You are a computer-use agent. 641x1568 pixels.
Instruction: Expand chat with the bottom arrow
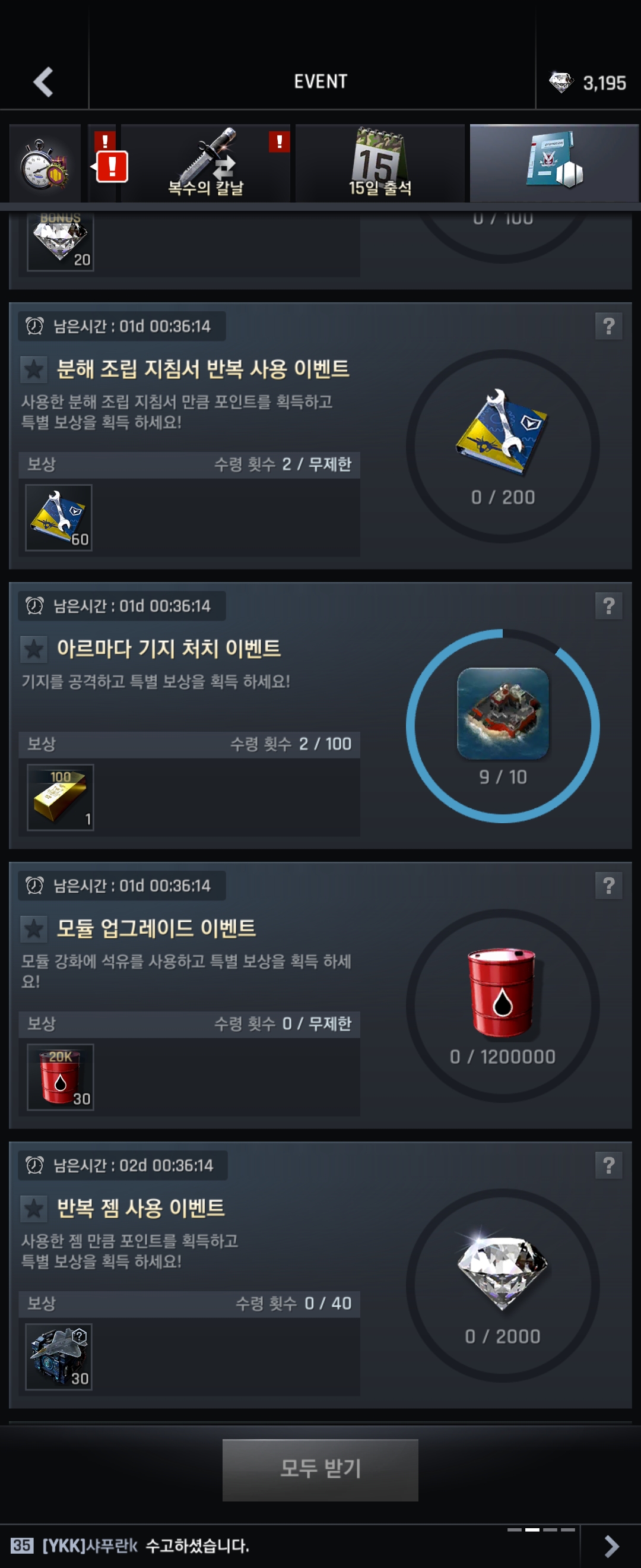(611, 1545)
